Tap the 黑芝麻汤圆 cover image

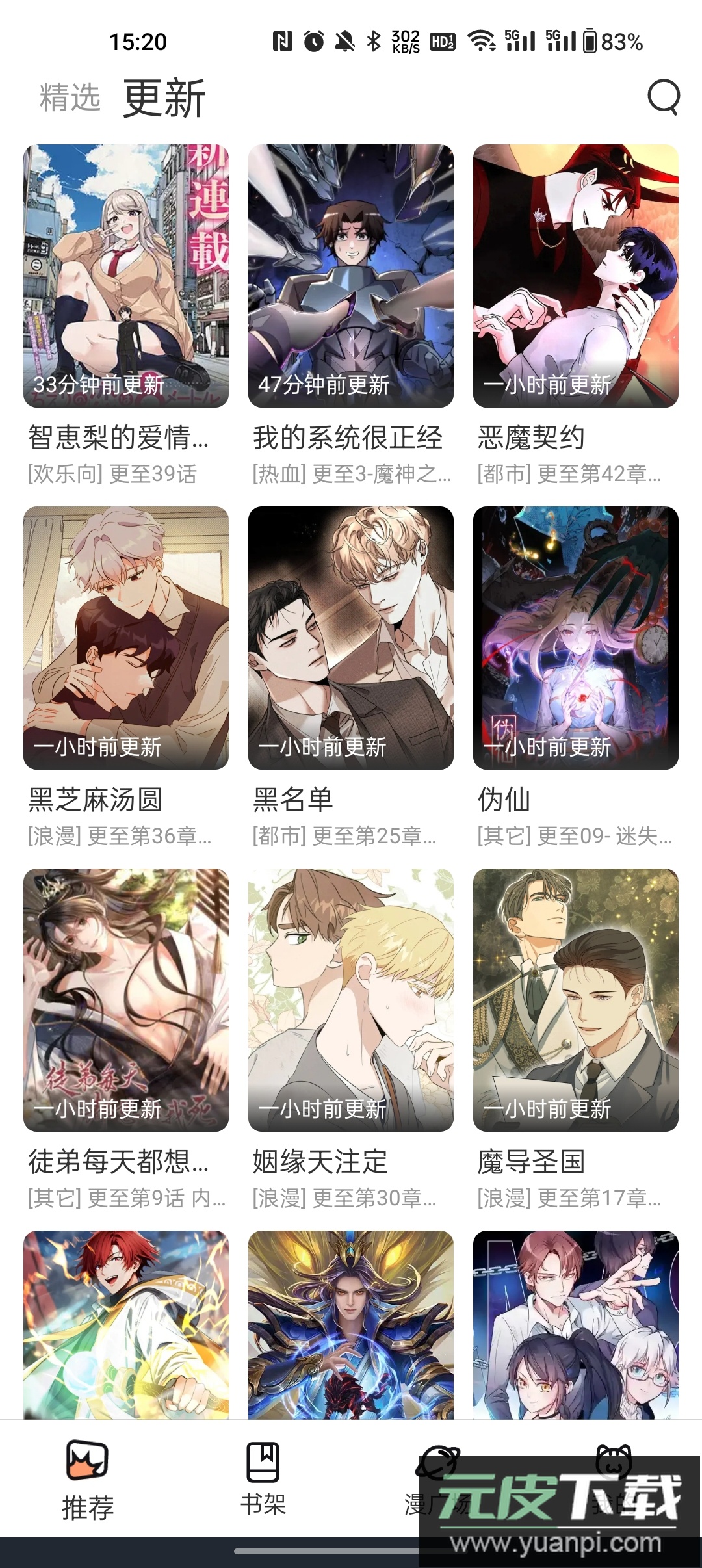click(123, 637)
